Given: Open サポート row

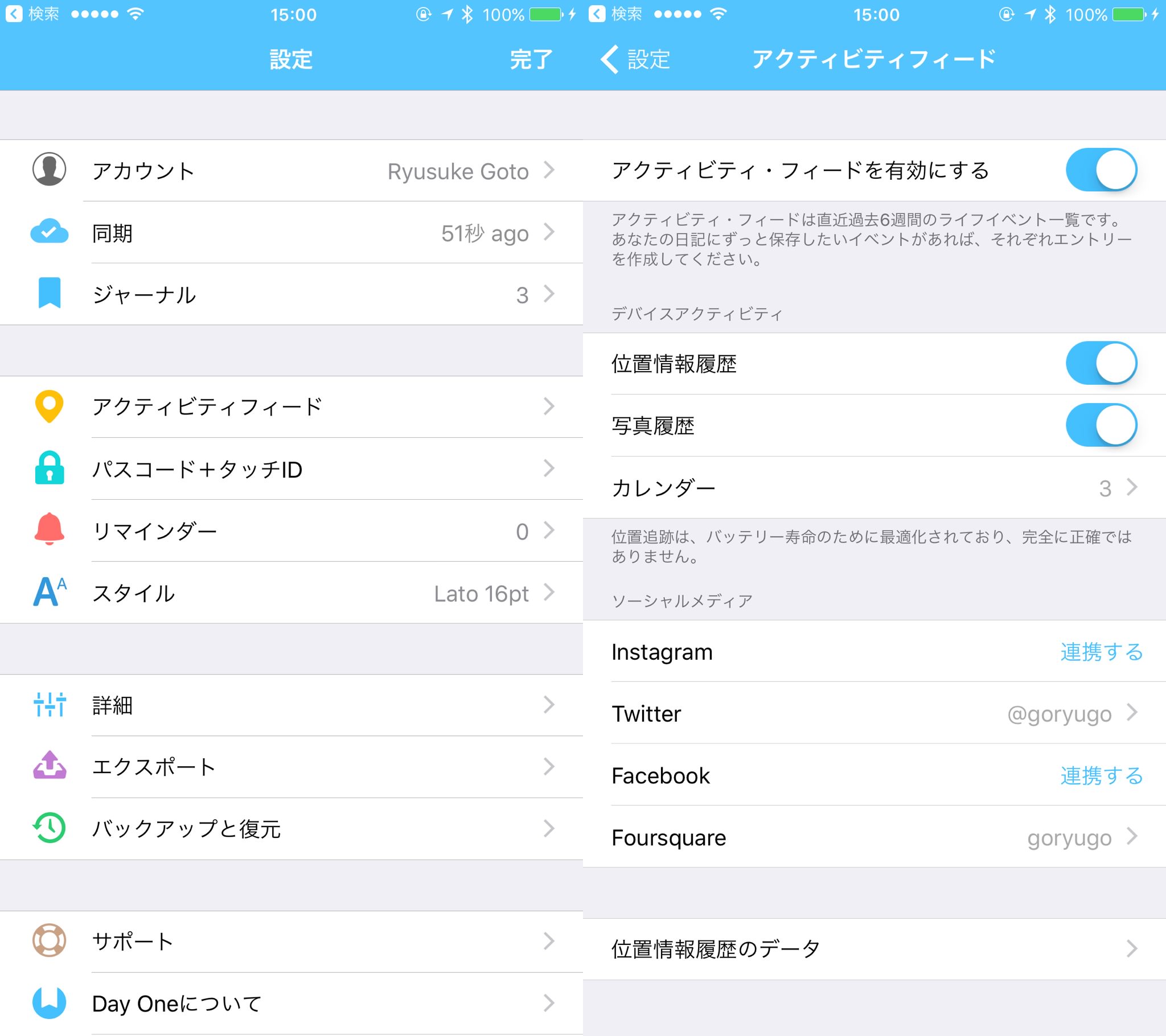Looking at the screenshot, I should [x=291, y=942].
